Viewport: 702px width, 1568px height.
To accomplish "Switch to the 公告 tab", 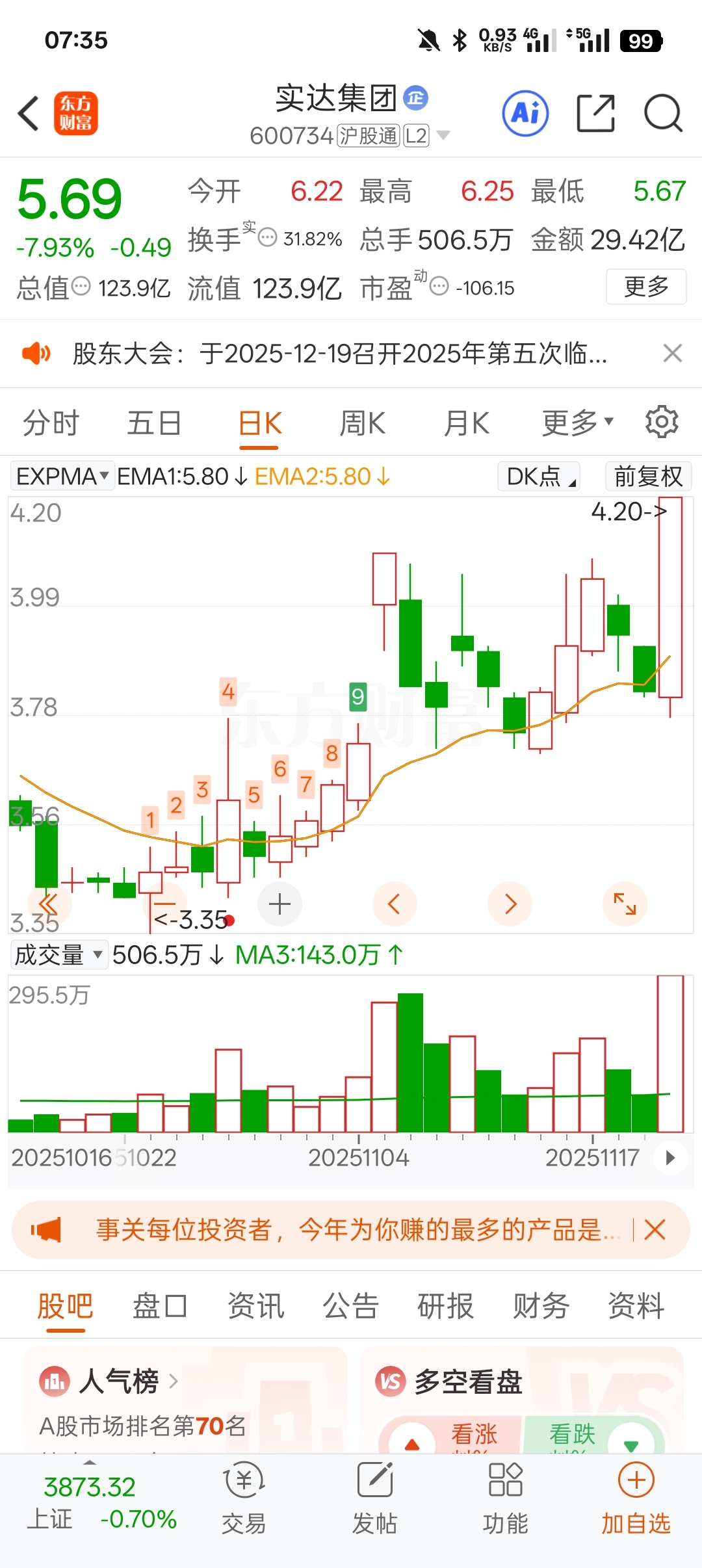I will pyautogui.click(x=351, y=1306).
